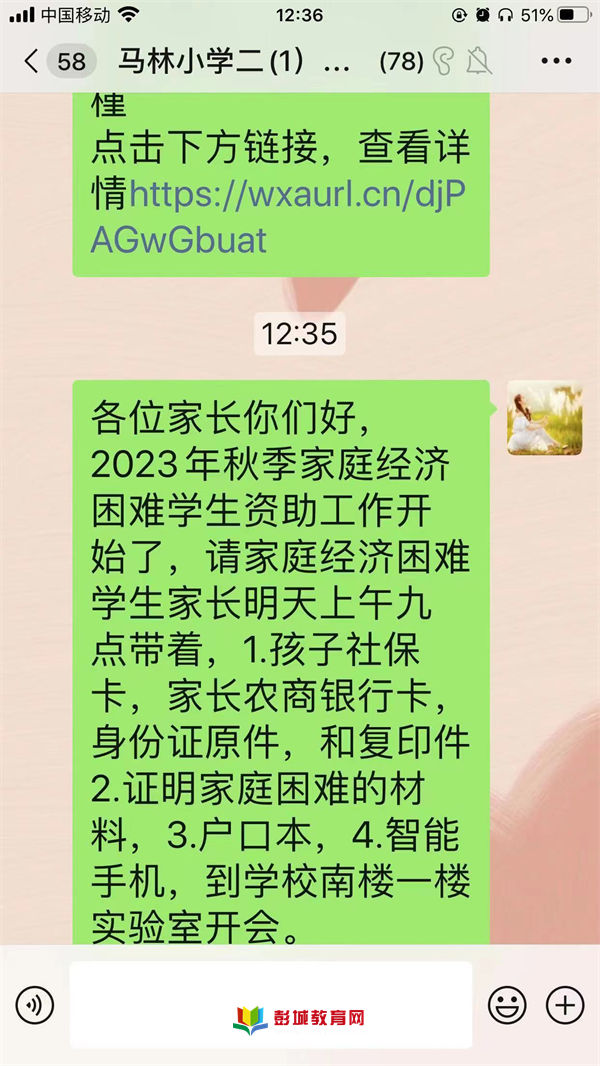The image size is (600, 1066).
Task: Open the emoji sticker panel
Action: click(x=507, y=1004)
